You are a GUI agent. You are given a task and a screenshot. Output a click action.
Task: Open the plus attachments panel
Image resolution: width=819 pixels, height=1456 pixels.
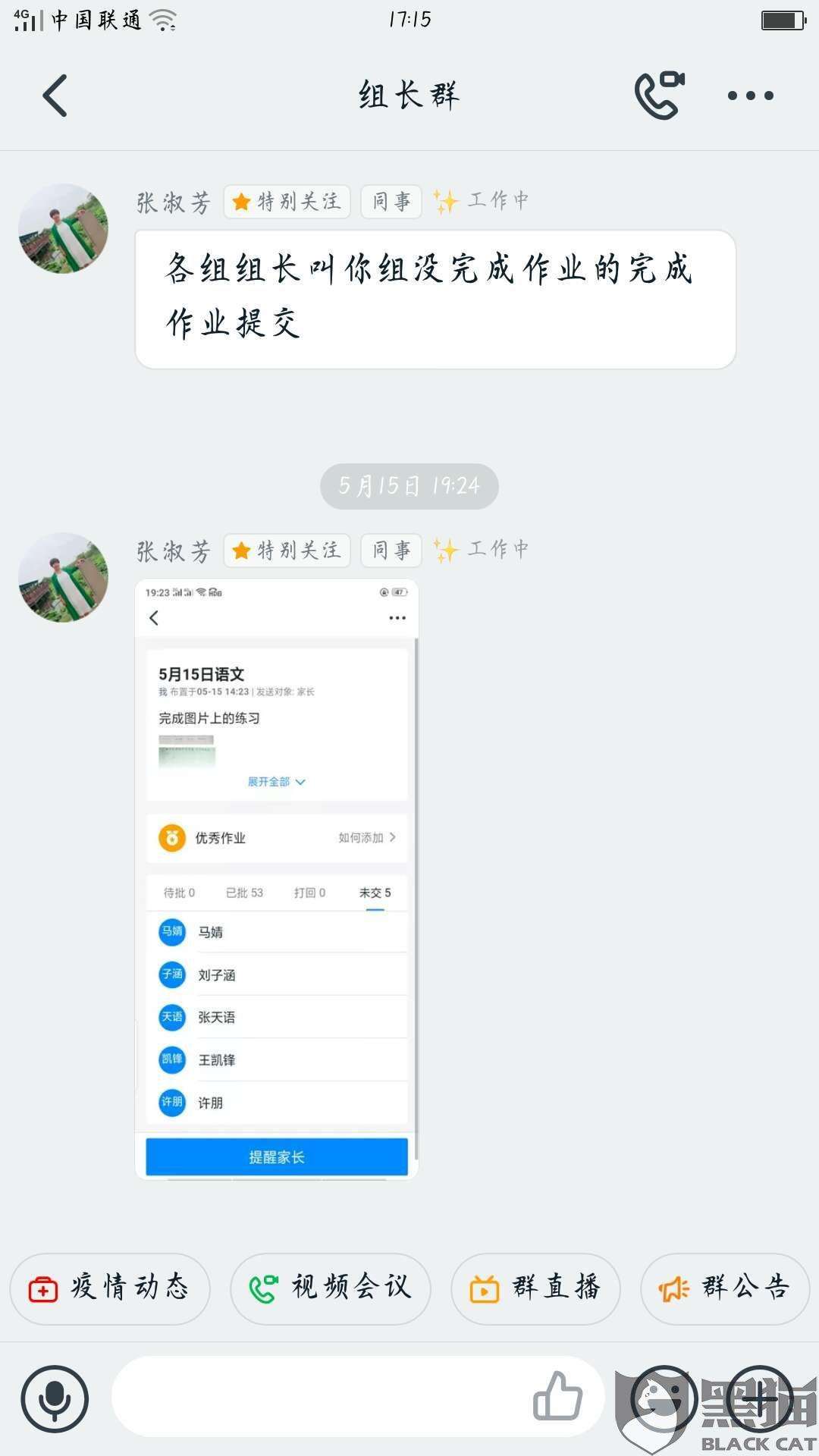[x=759, y=1398]
